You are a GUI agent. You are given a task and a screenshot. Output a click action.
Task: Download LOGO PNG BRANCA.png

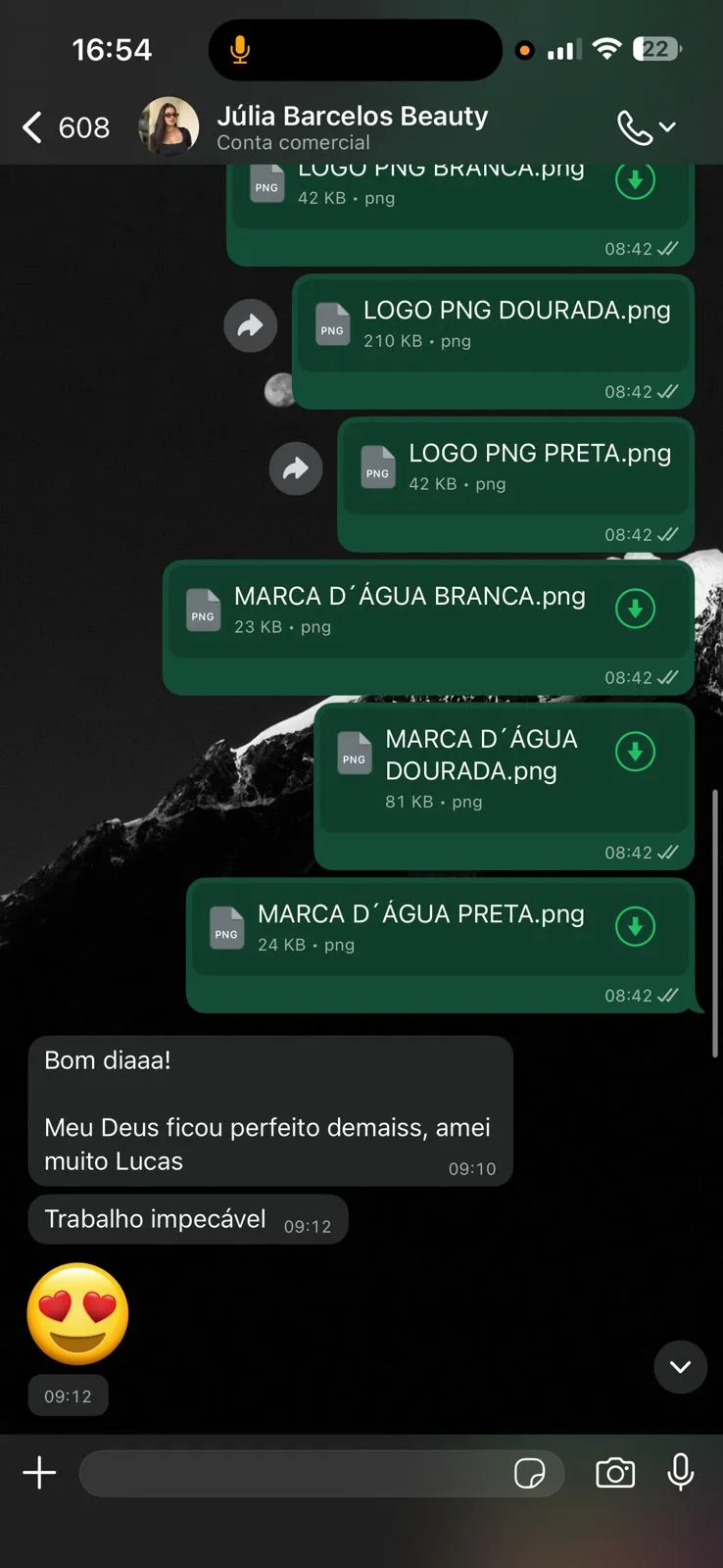pos(635,180)
